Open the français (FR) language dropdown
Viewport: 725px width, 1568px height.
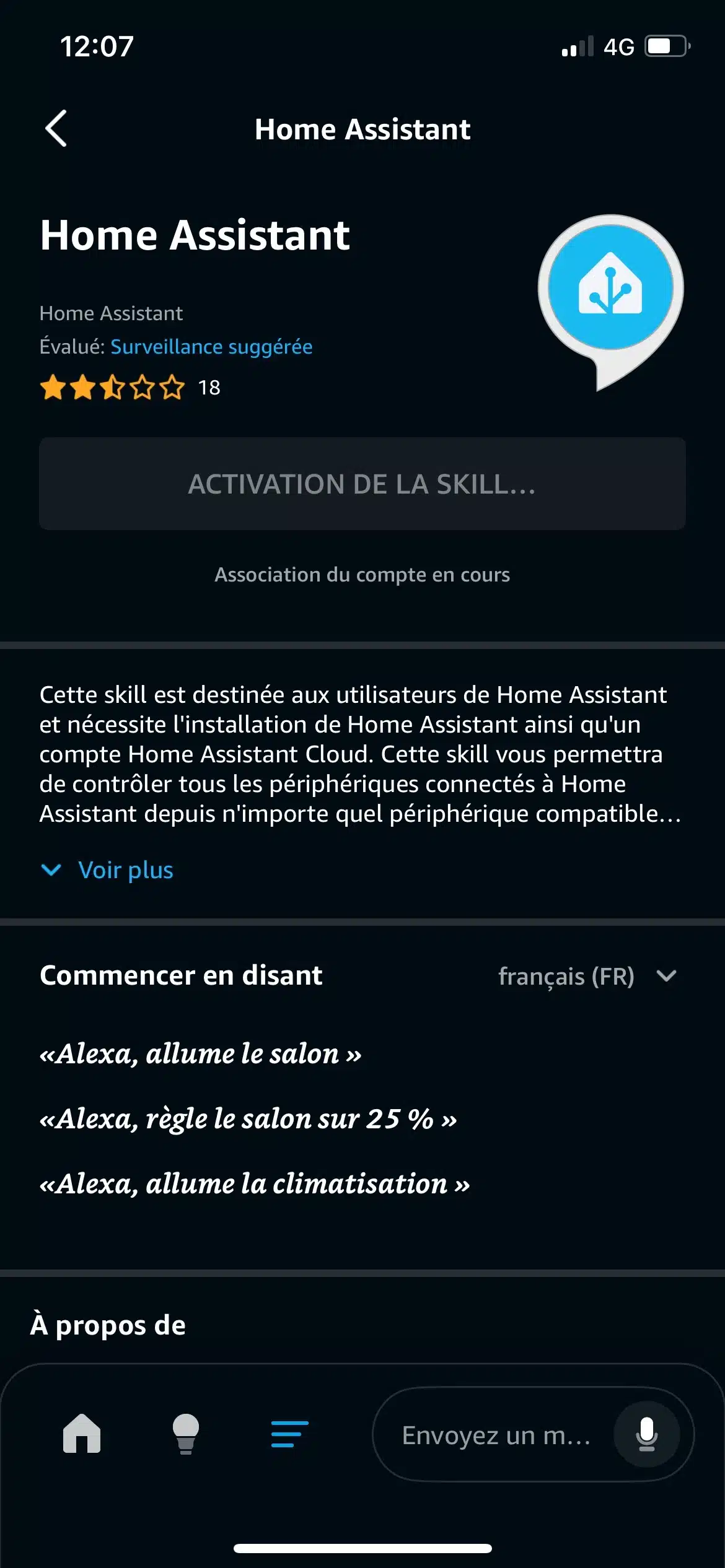(x=587, y=976)
